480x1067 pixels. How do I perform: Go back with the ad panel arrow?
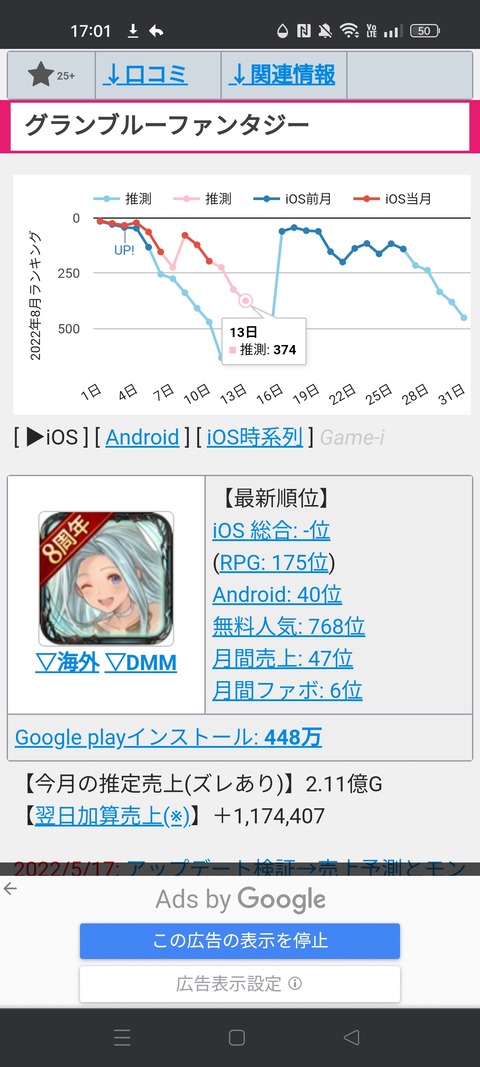[x=10, y=888]
